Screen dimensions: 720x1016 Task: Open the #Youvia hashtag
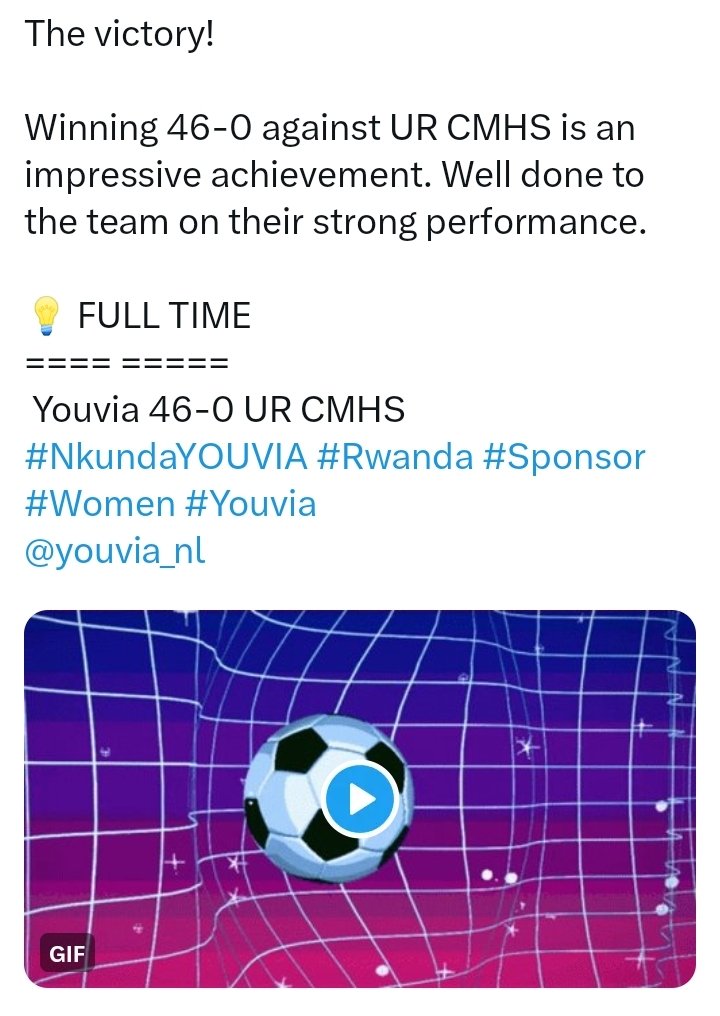tap(251, 503)
